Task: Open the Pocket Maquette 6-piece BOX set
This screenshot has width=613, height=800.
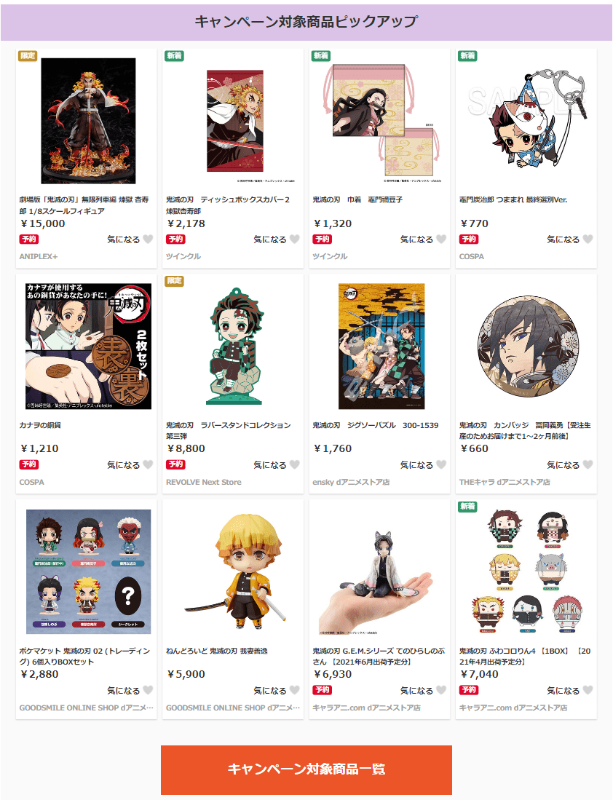Action: click(x=88, y=570)
